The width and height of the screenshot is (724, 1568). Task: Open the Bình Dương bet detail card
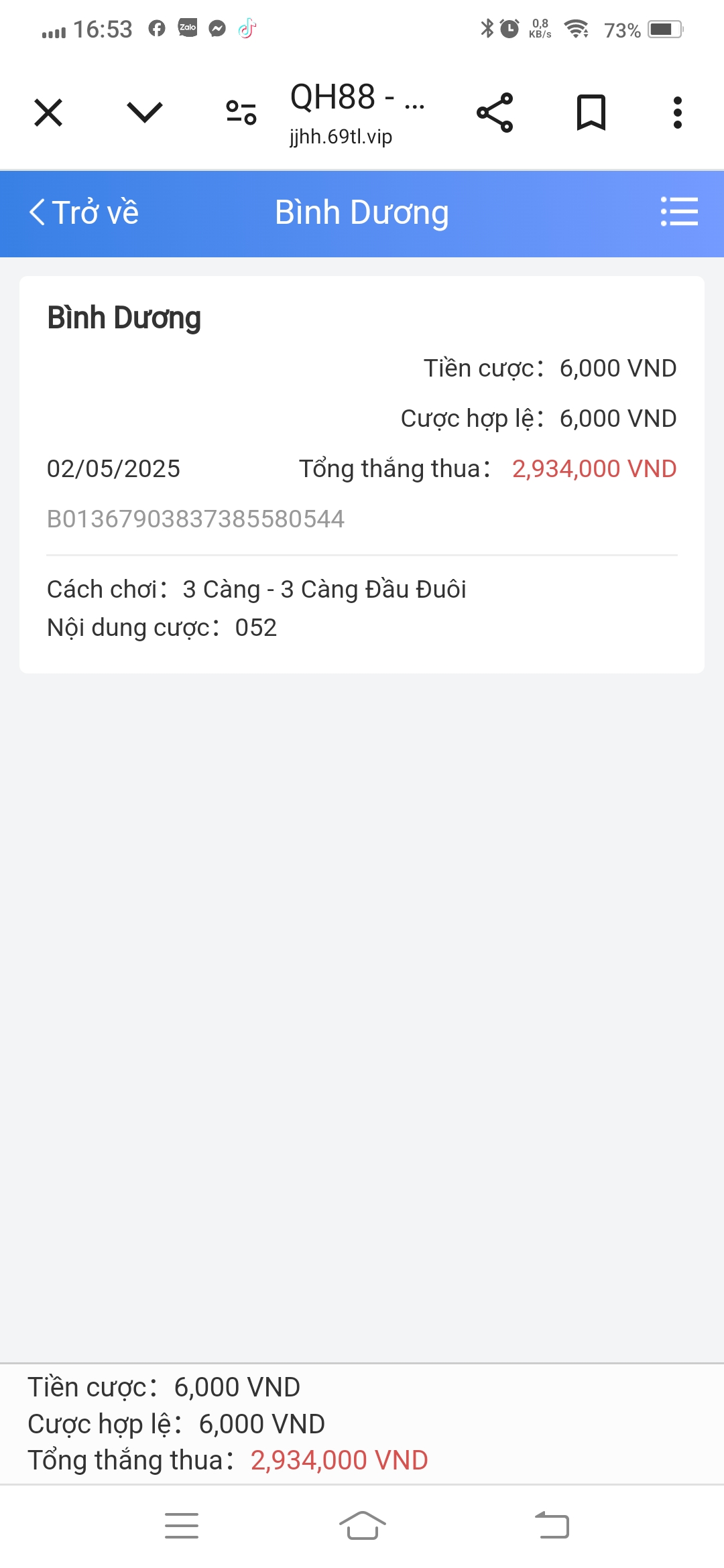point(362,474)
